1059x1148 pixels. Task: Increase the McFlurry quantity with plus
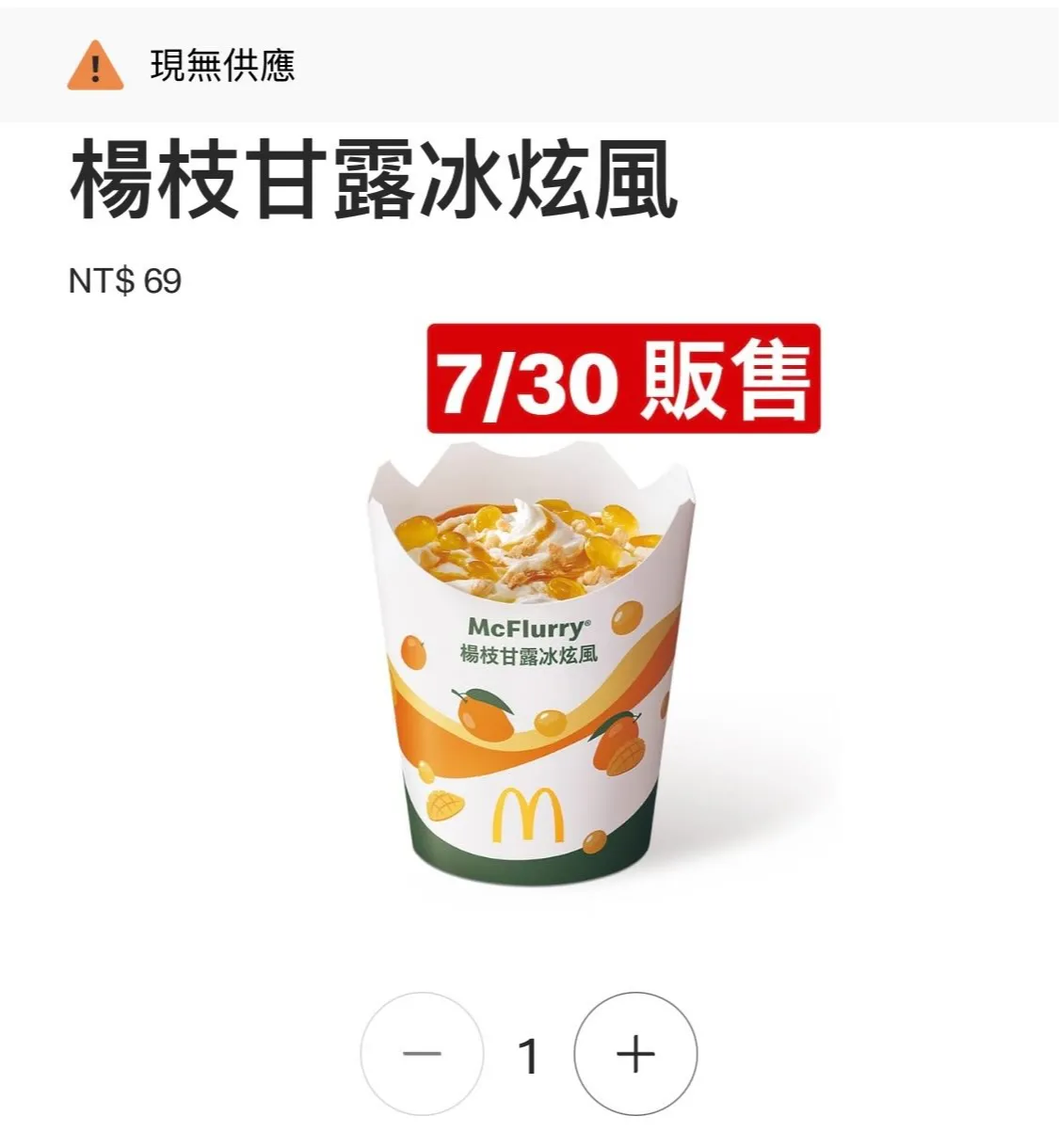click(635, 1054)
